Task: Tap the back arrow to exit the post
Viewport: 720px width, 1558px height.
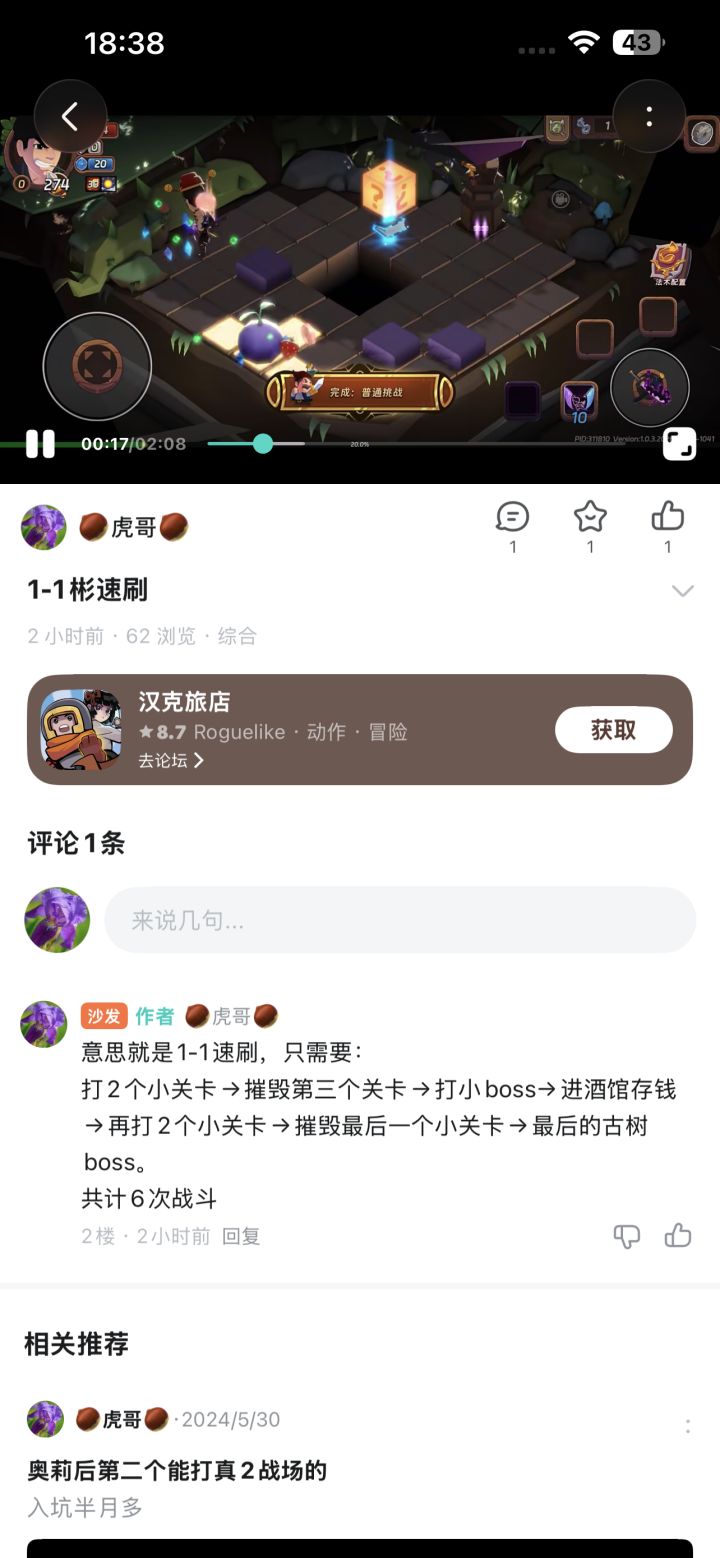Action: [69, 116]
